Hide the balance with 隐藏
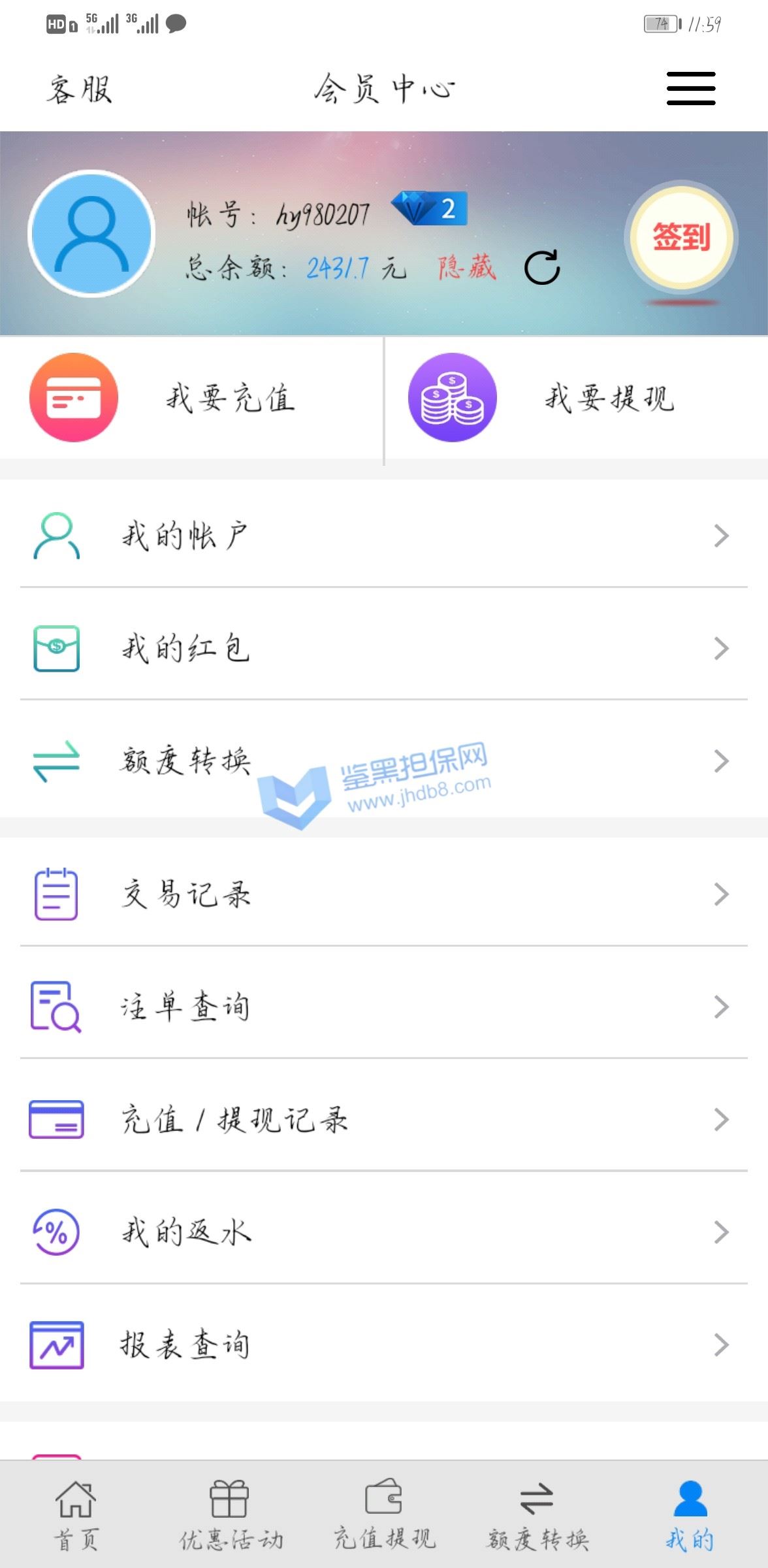This screenshot has height=1568, width=768. coord(467,267)
